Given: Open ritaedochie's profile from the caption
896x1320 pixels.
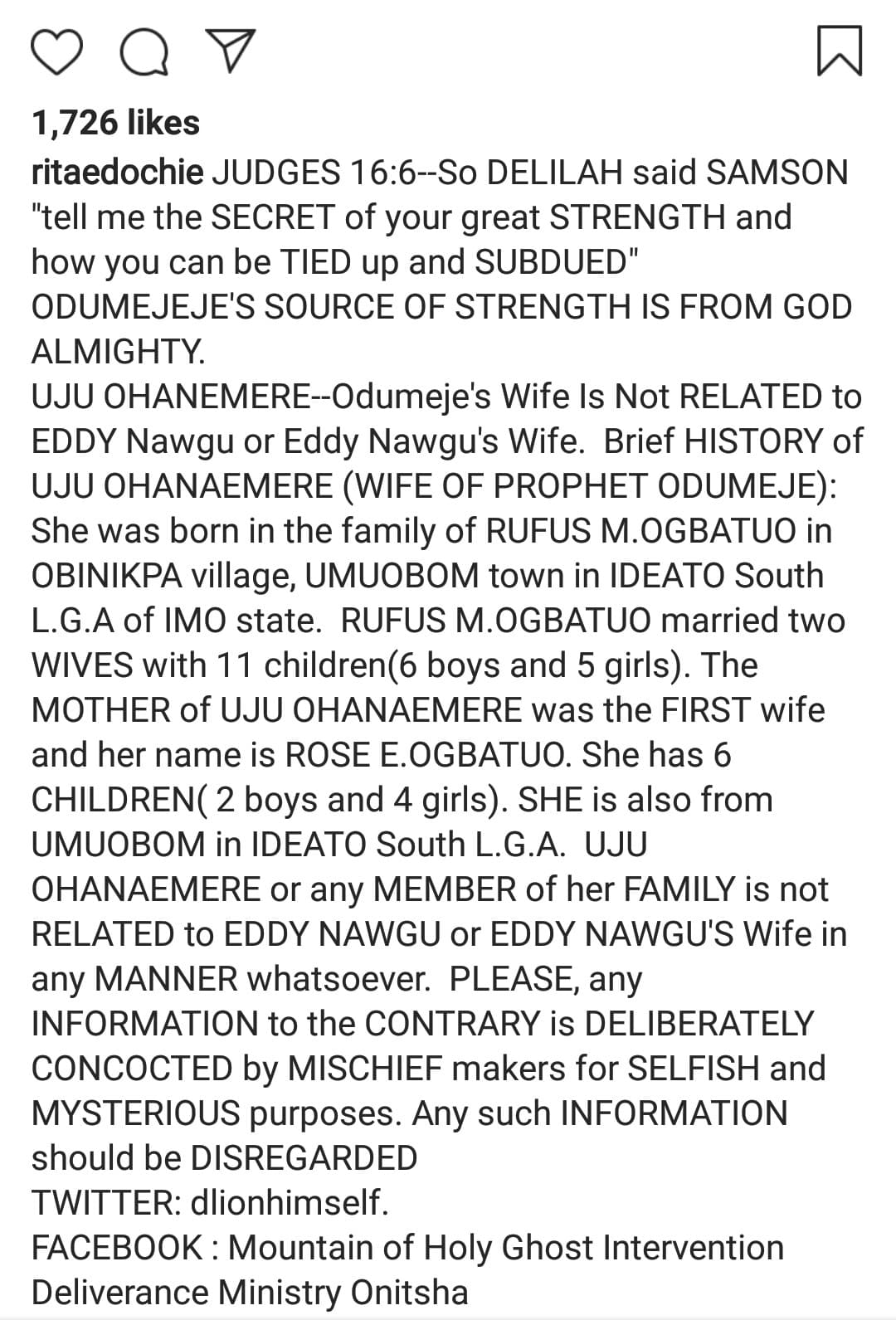Looking at the screenshot, I should 117,173.
